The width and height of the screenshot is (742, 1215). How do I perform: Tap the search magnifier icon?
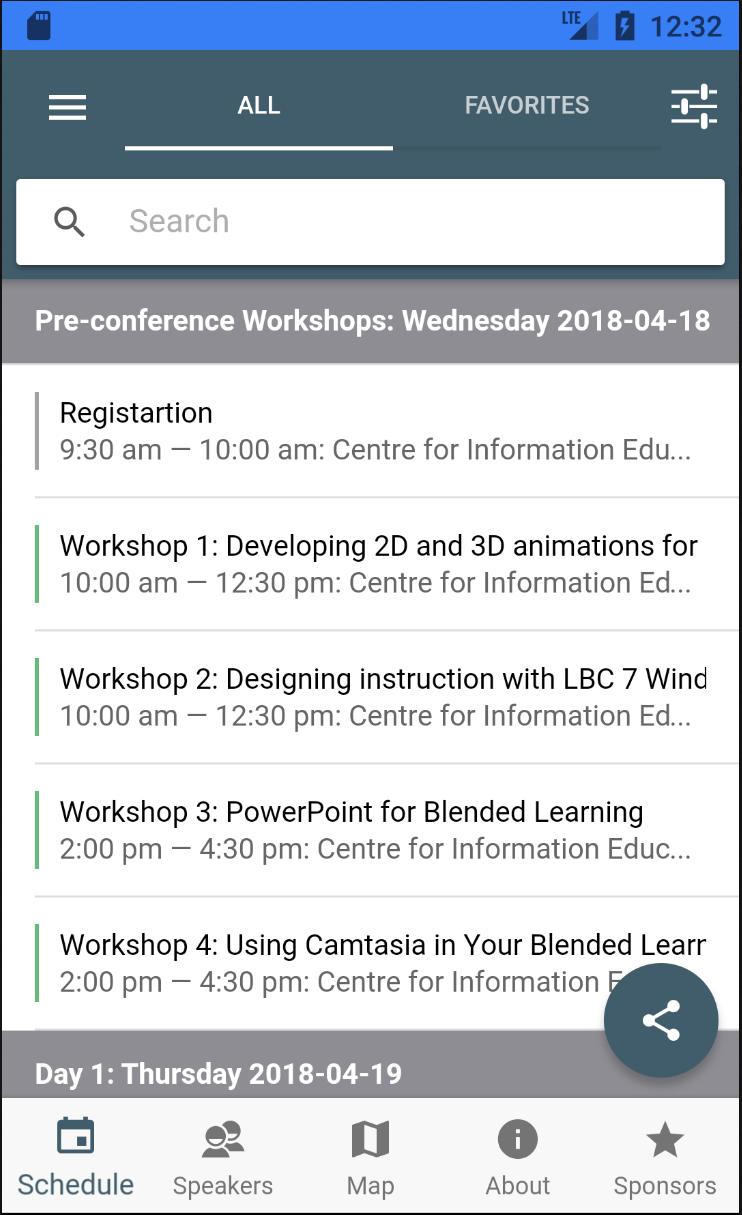click(x=69, y=221)
